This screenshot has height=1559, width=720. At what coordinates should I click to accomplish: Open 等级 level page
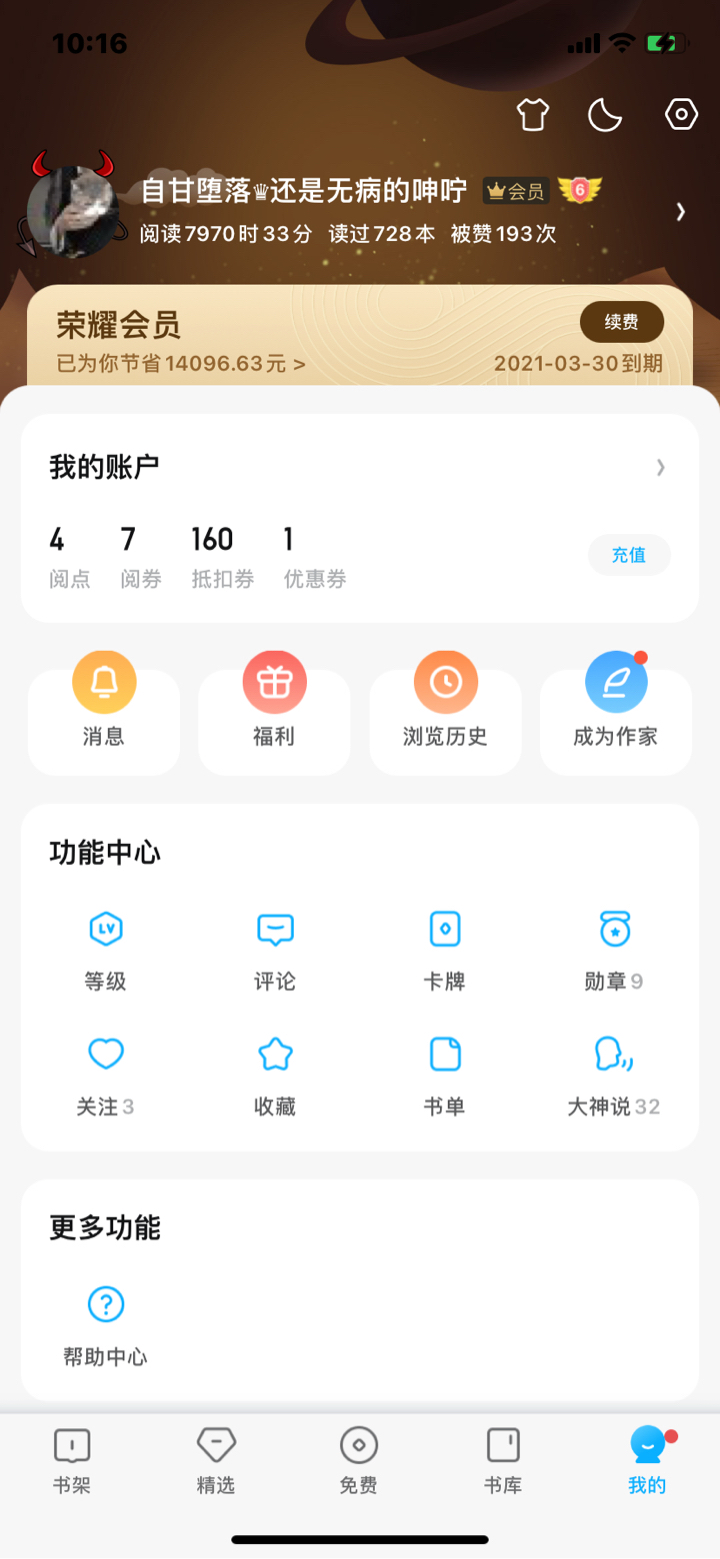coord(106,952)
